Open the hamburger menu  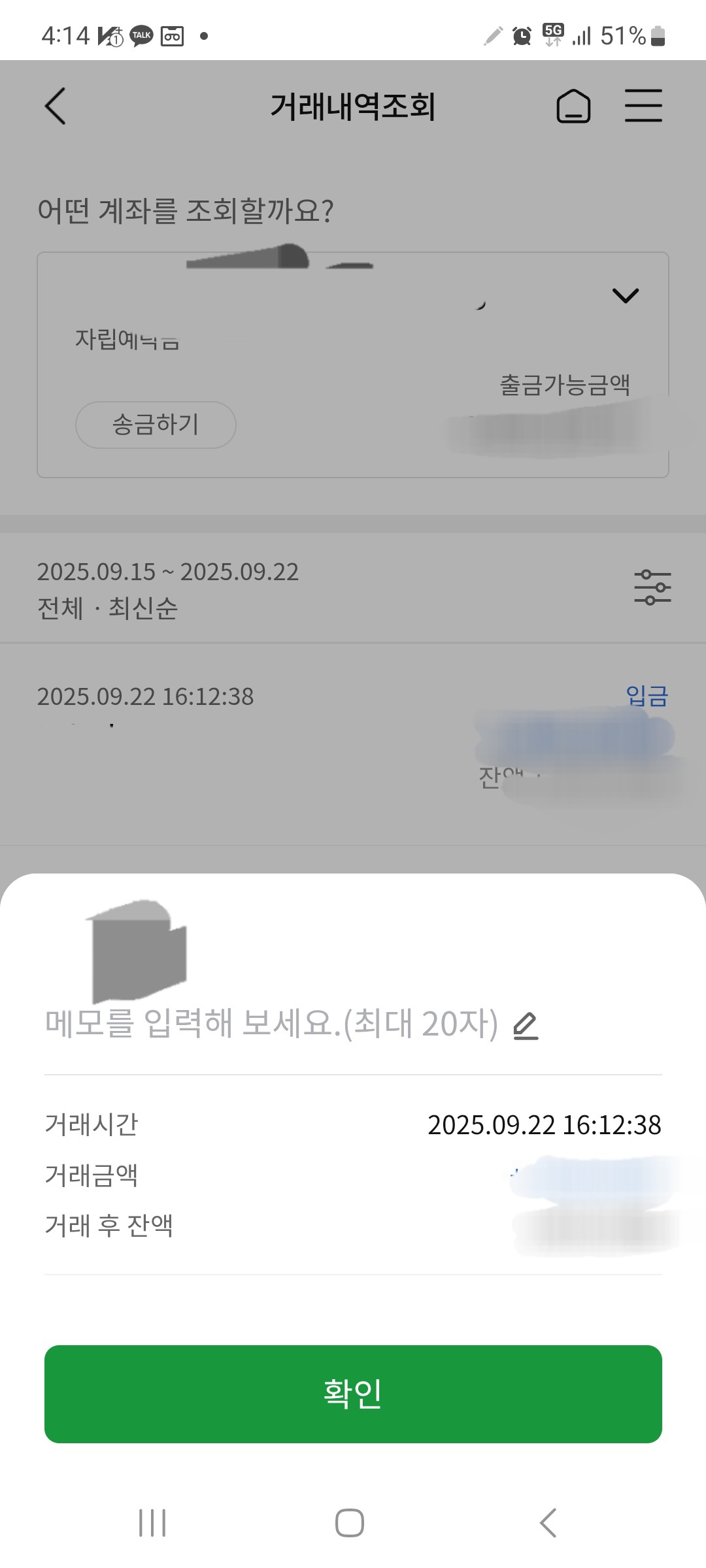(643, 106)
